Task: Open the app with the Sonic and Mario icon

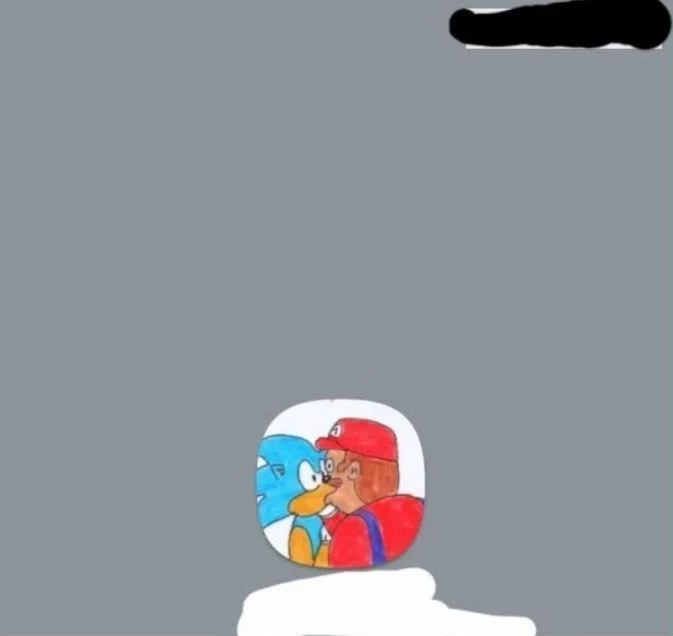Action: pos(340,484)
